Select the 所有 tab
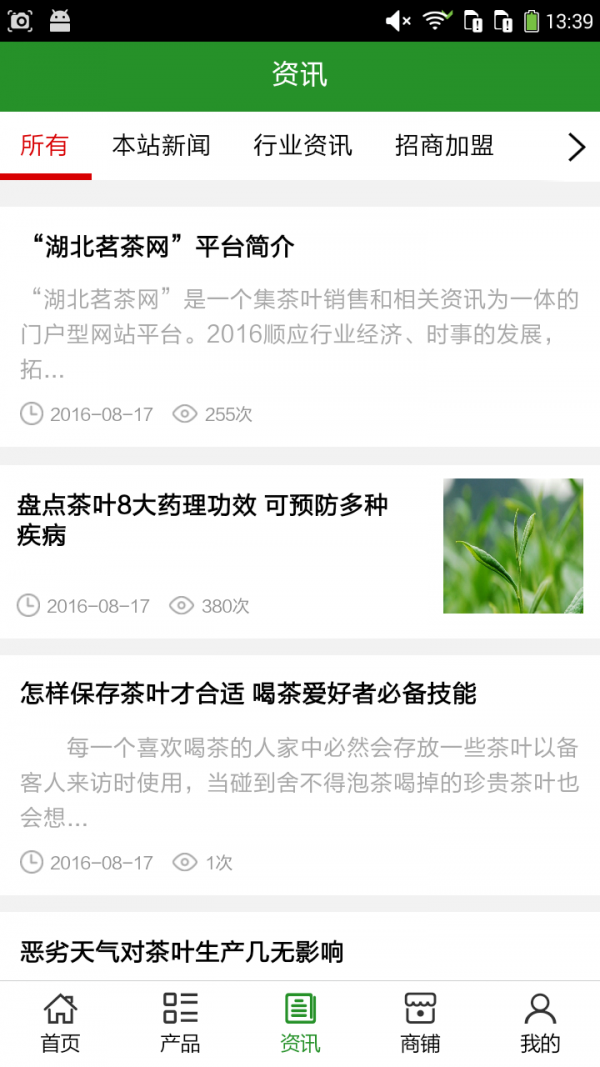Image resolution: width=600 pixels, height=1067 pixels. [45, 146]
